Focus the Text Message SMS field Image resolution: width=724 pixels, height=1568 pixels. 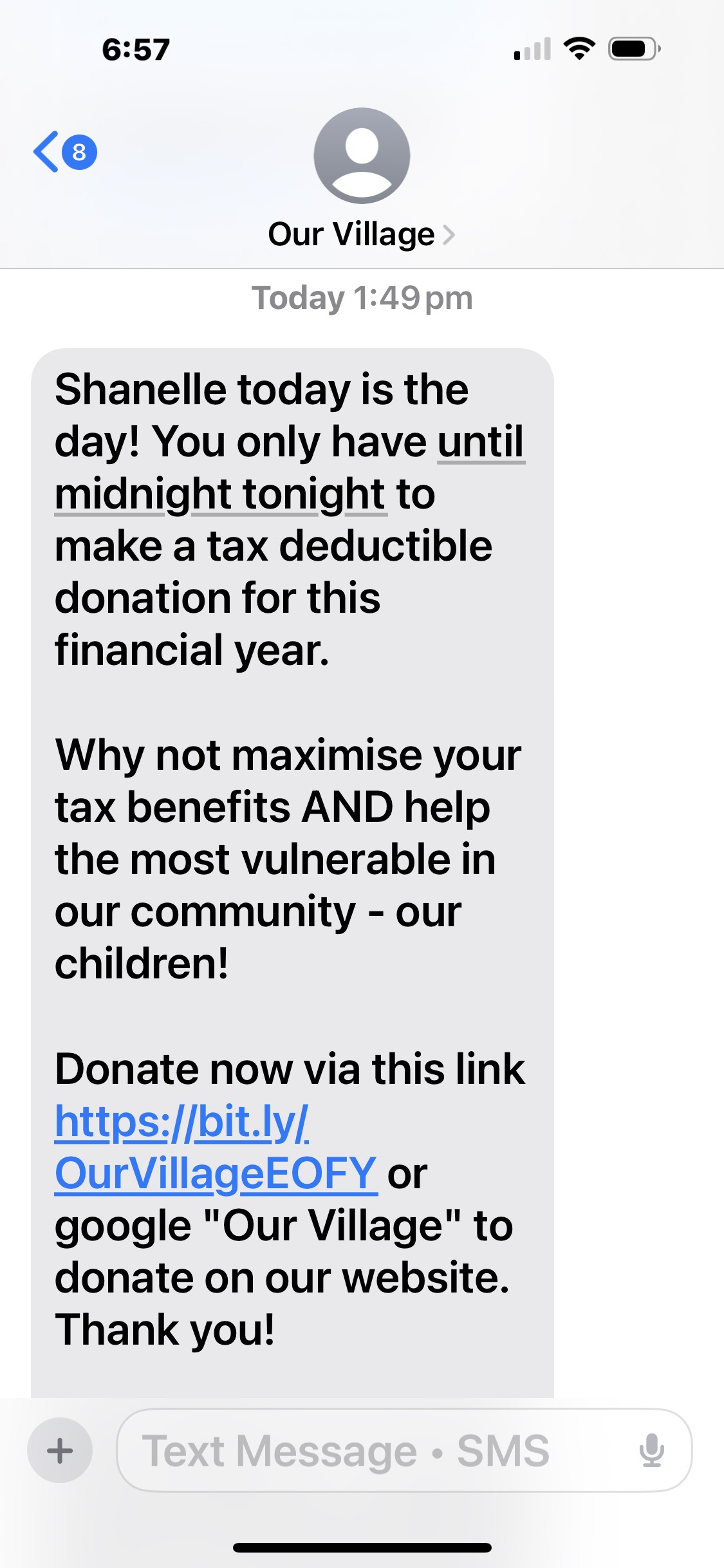373,1450
